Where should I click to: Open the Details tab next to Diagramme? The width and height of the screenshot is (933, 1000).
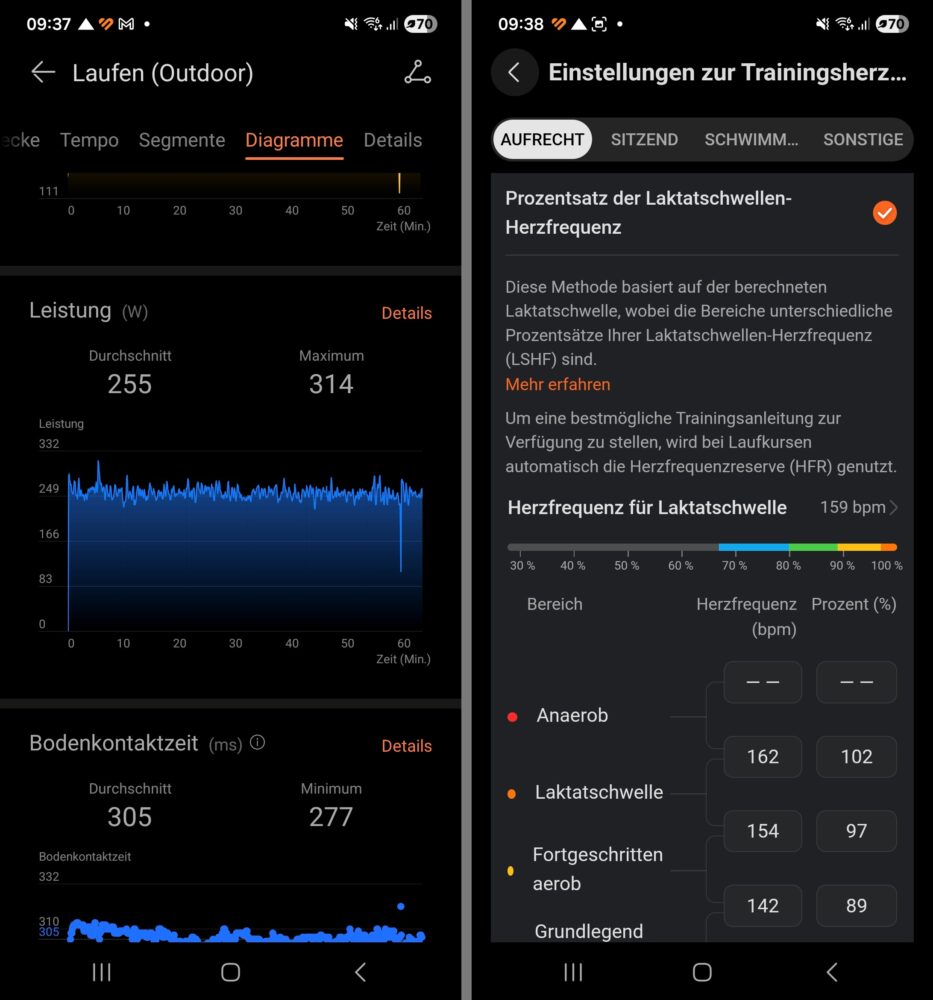[392, 140]
